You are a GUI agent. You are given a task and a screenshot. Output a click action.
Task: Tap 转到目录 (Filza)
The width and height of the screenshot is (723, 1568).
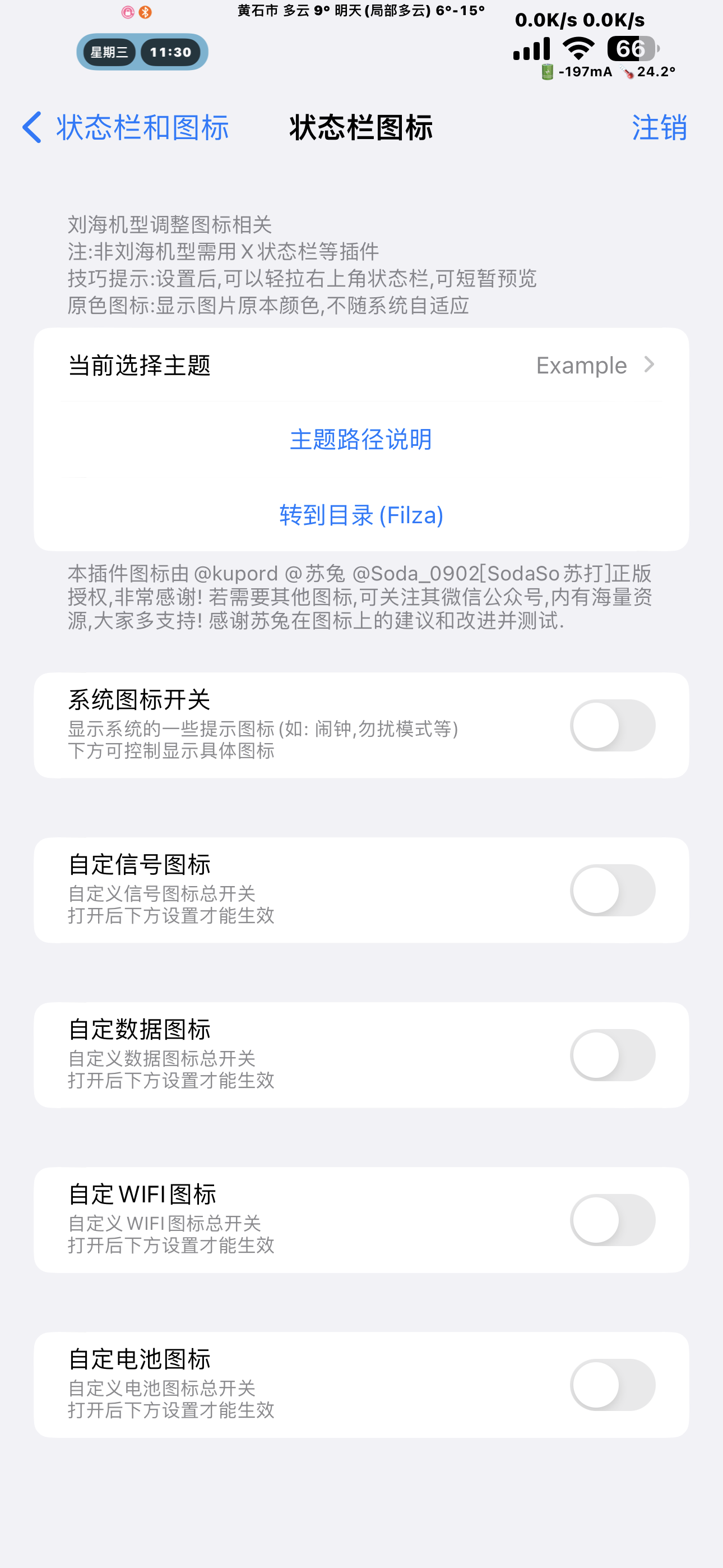(361, 515)
